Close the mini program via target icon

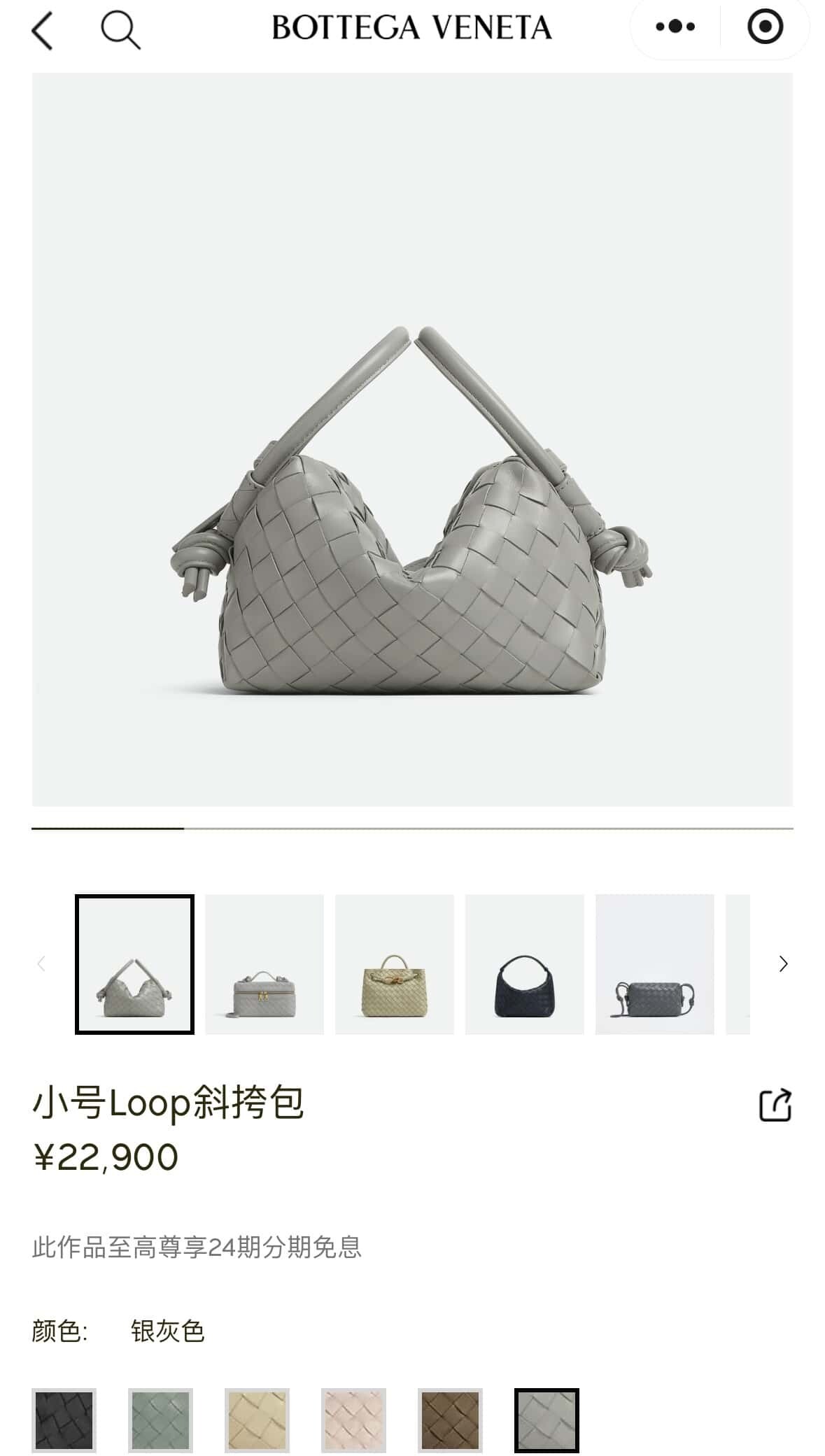(x=764, y=27)
